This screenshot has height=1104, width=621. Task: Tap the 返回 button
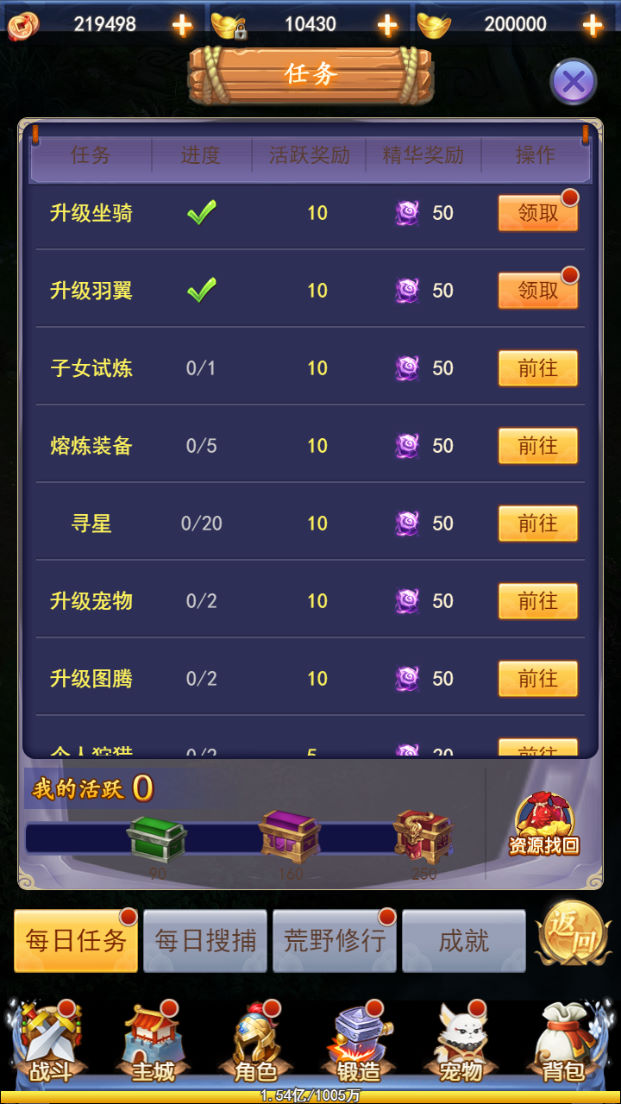coord(572,936)
